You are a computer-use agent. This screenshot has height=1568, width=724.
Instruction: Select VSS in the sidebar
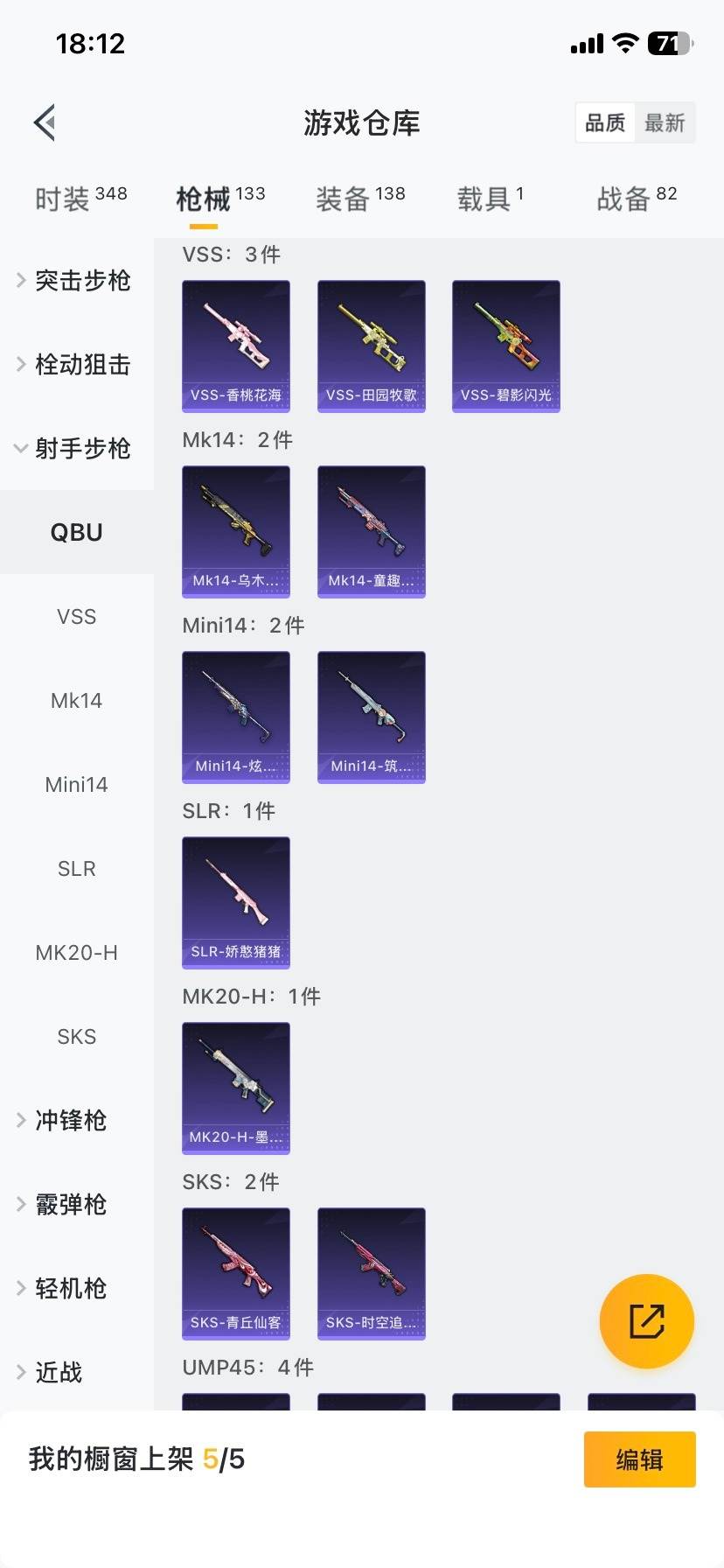[x=77, y=617]
